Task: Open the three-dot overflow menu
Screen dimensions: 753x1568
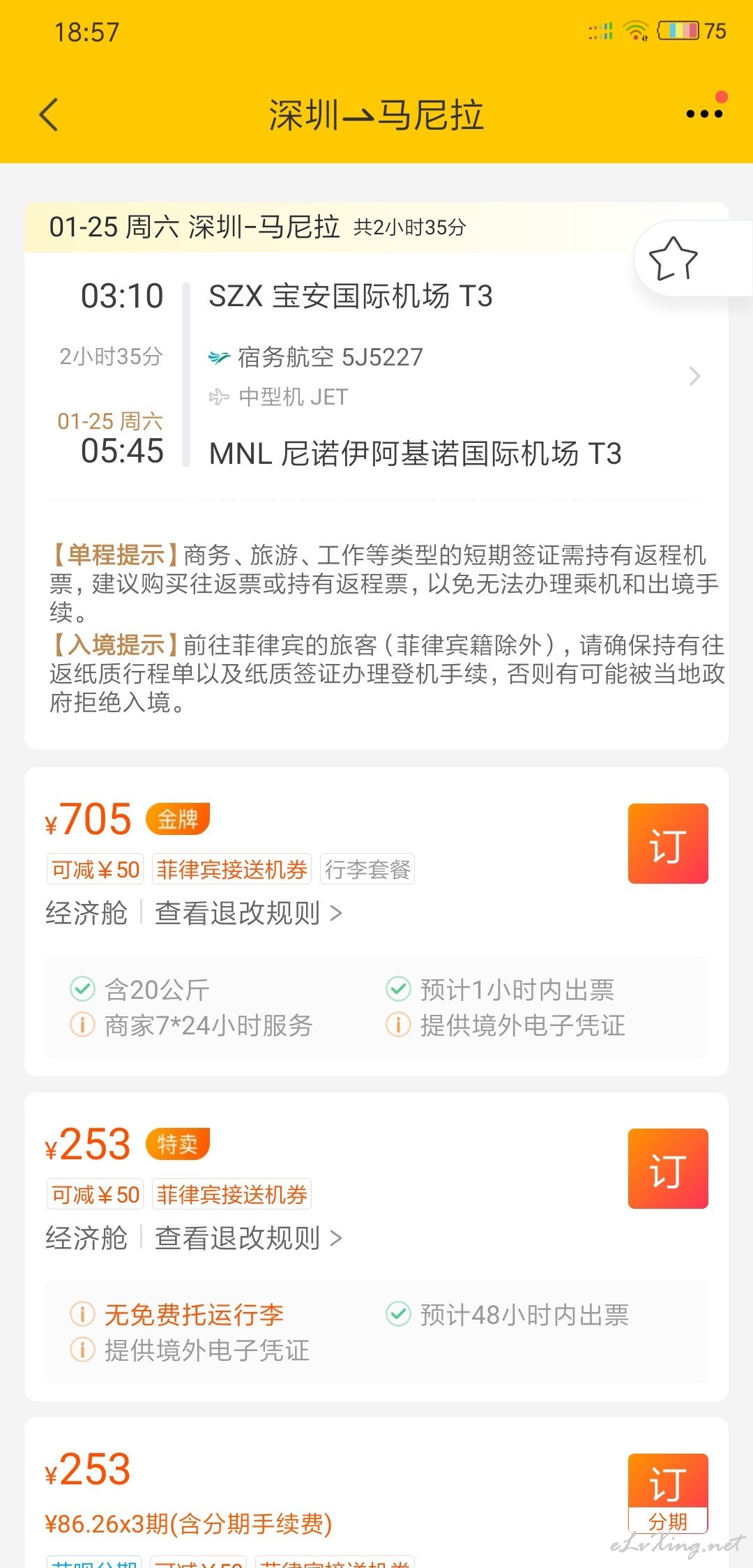Action: tap(704, 114)
